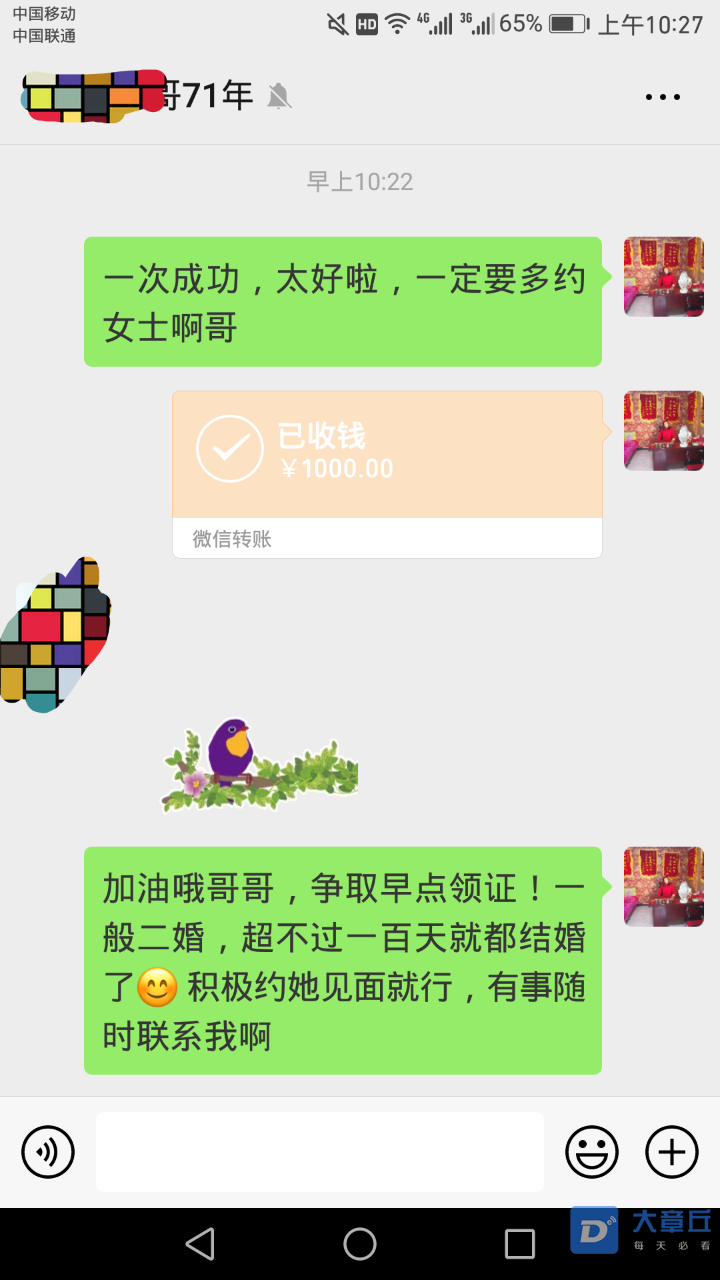
Task: Go back with the system back button
Action: pyautogui.click(x=200, y=1244)
